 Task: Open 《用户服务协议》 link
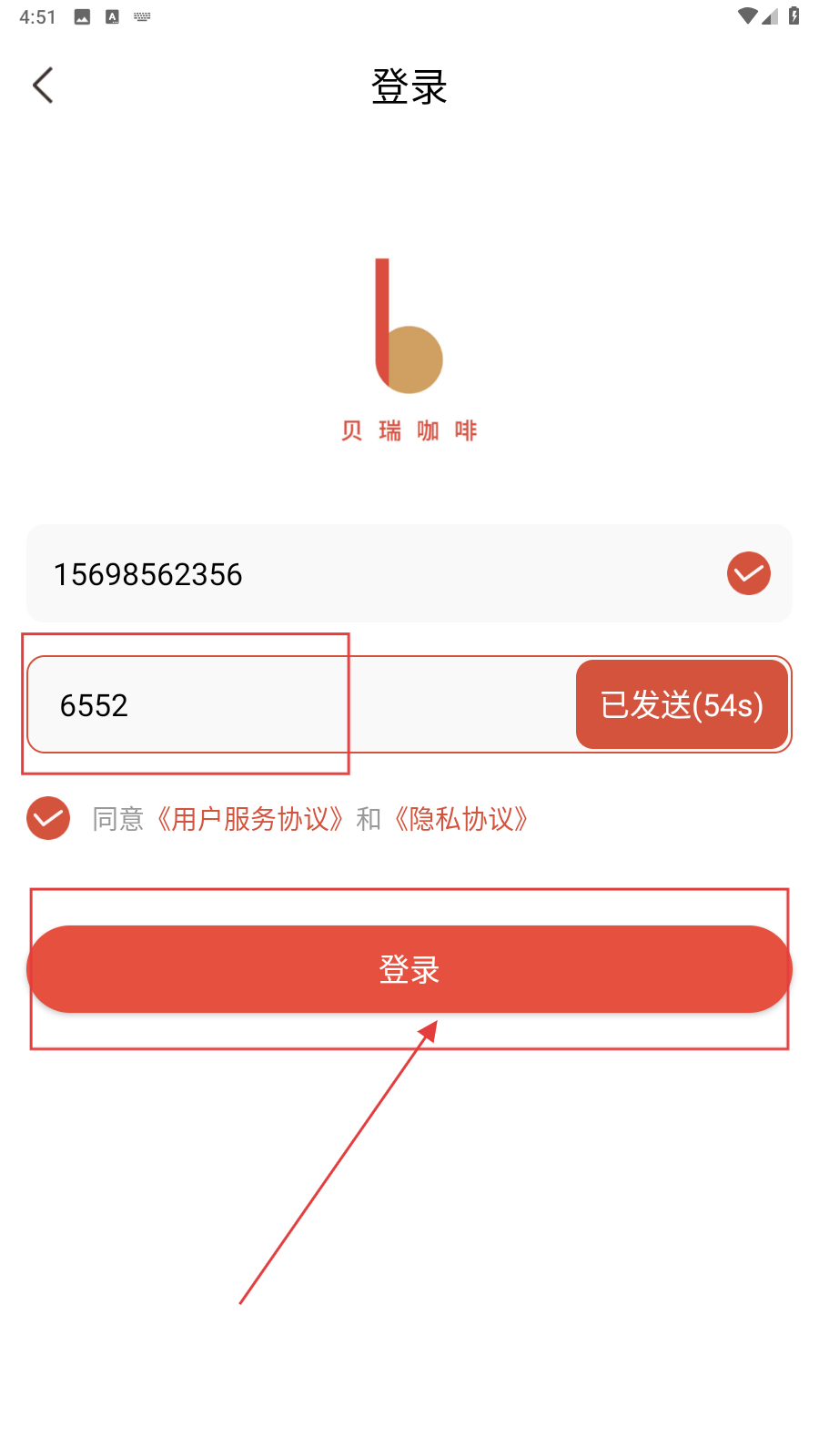coord(249,819)
